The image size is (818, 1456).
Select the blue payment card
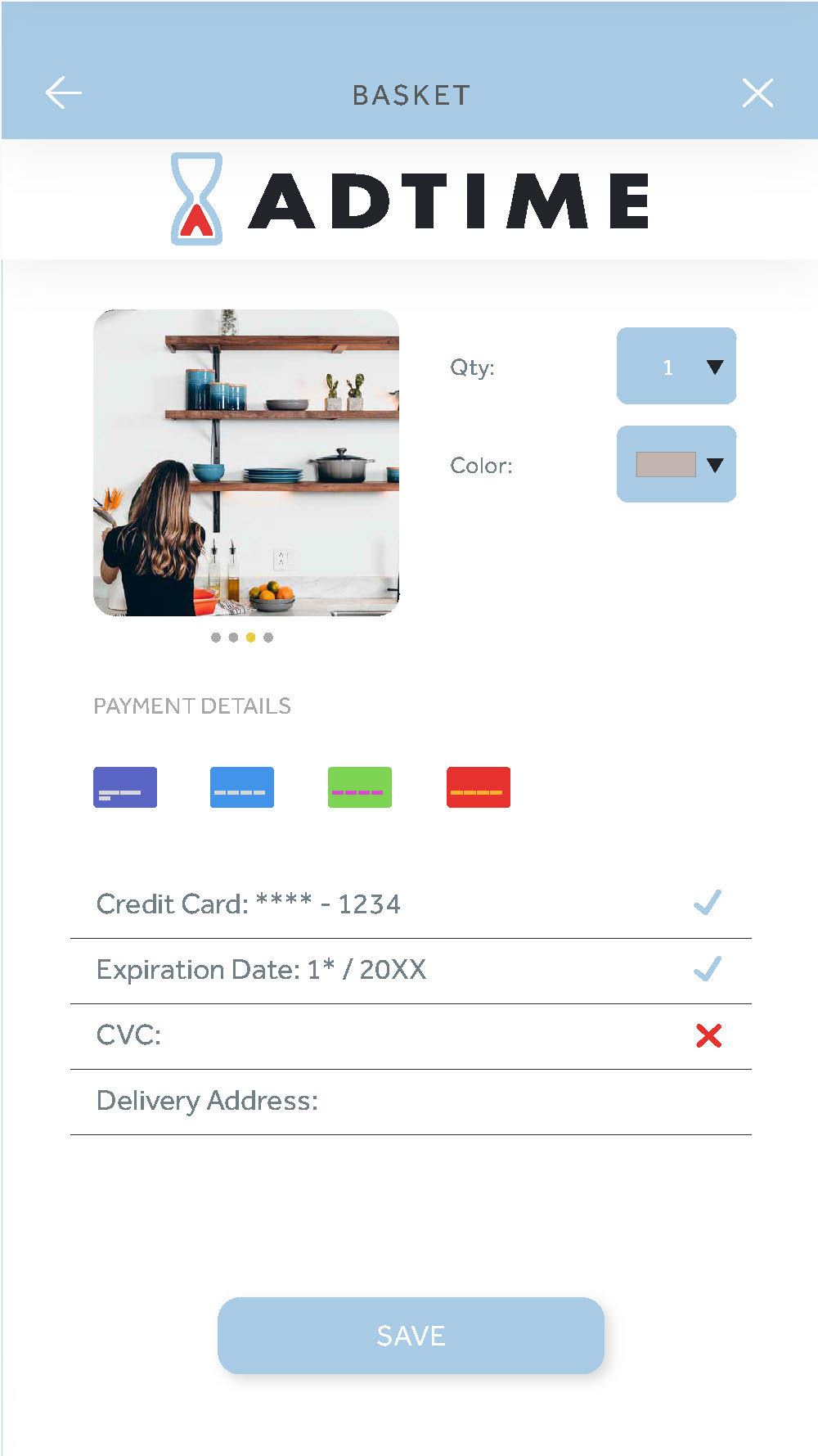[242, 787]
